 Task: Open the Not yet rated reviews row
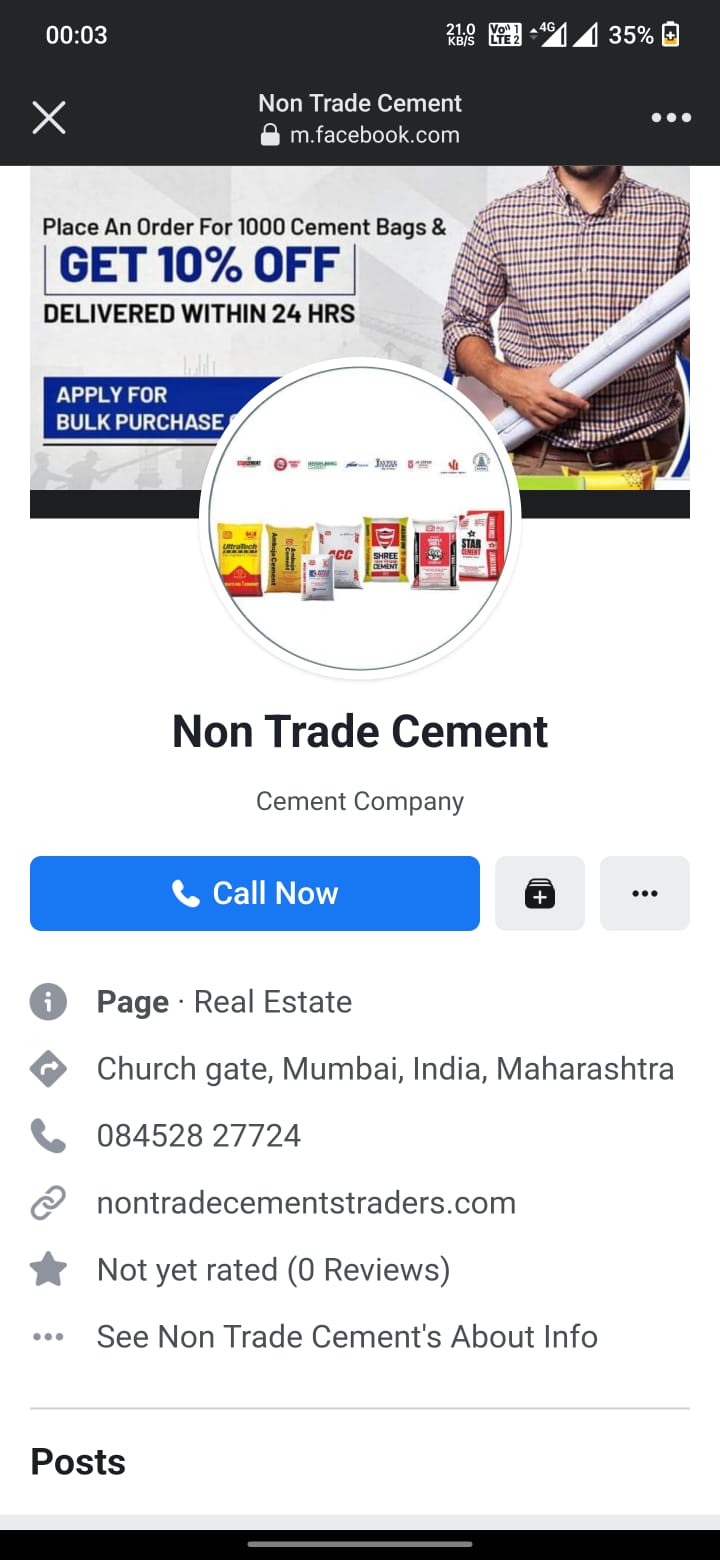point(273,1270)
